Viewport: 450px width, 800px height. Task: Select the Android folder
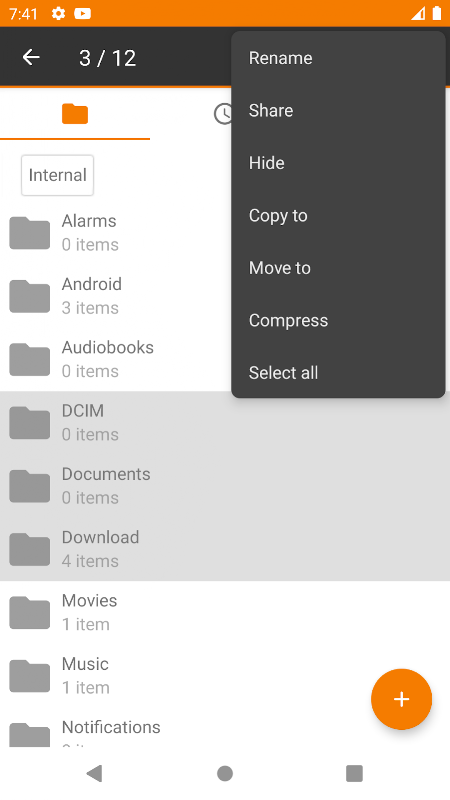pos(116,296)
